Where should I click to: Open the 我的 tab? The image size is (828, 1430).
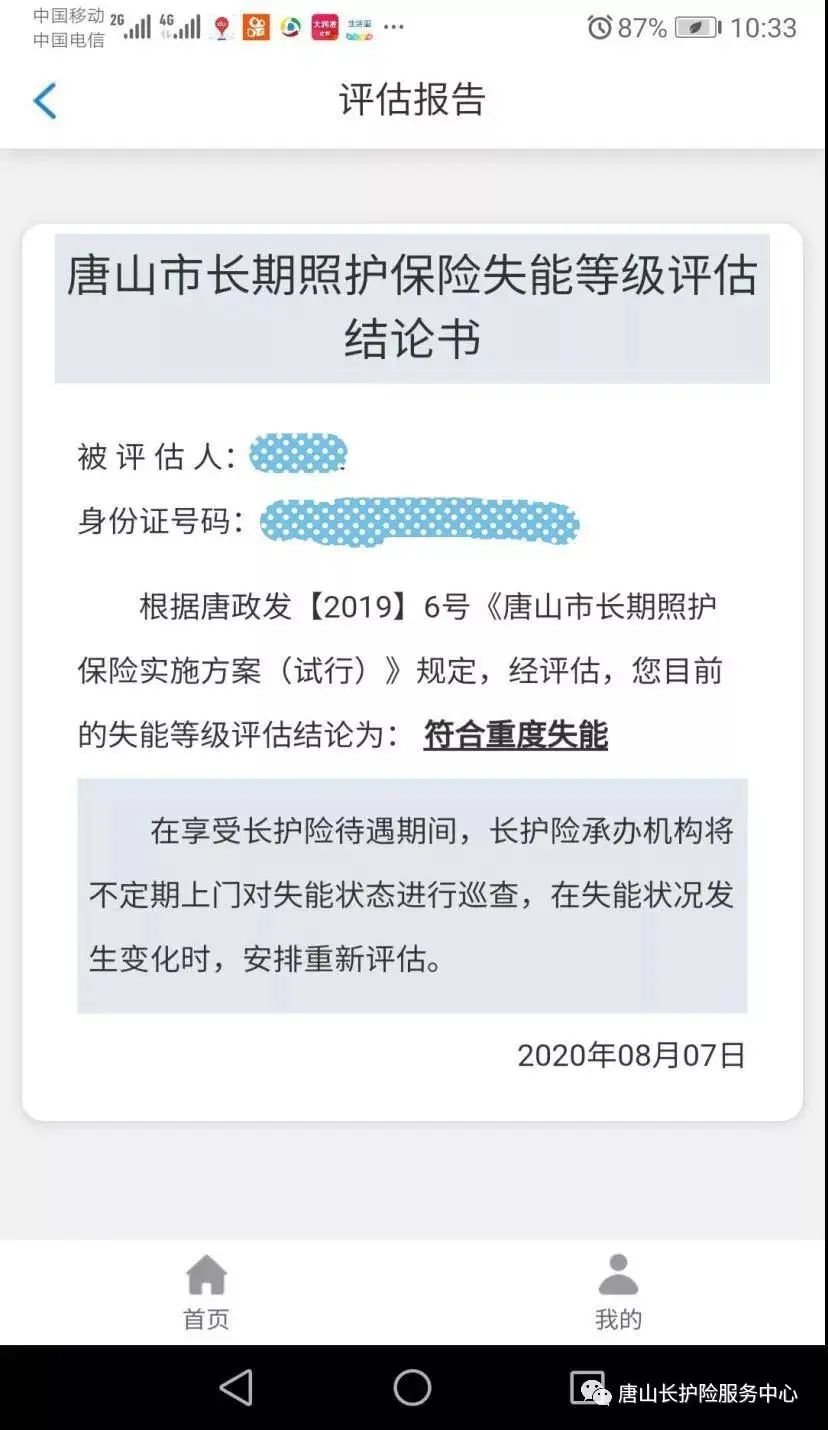tap(618, 1290)
